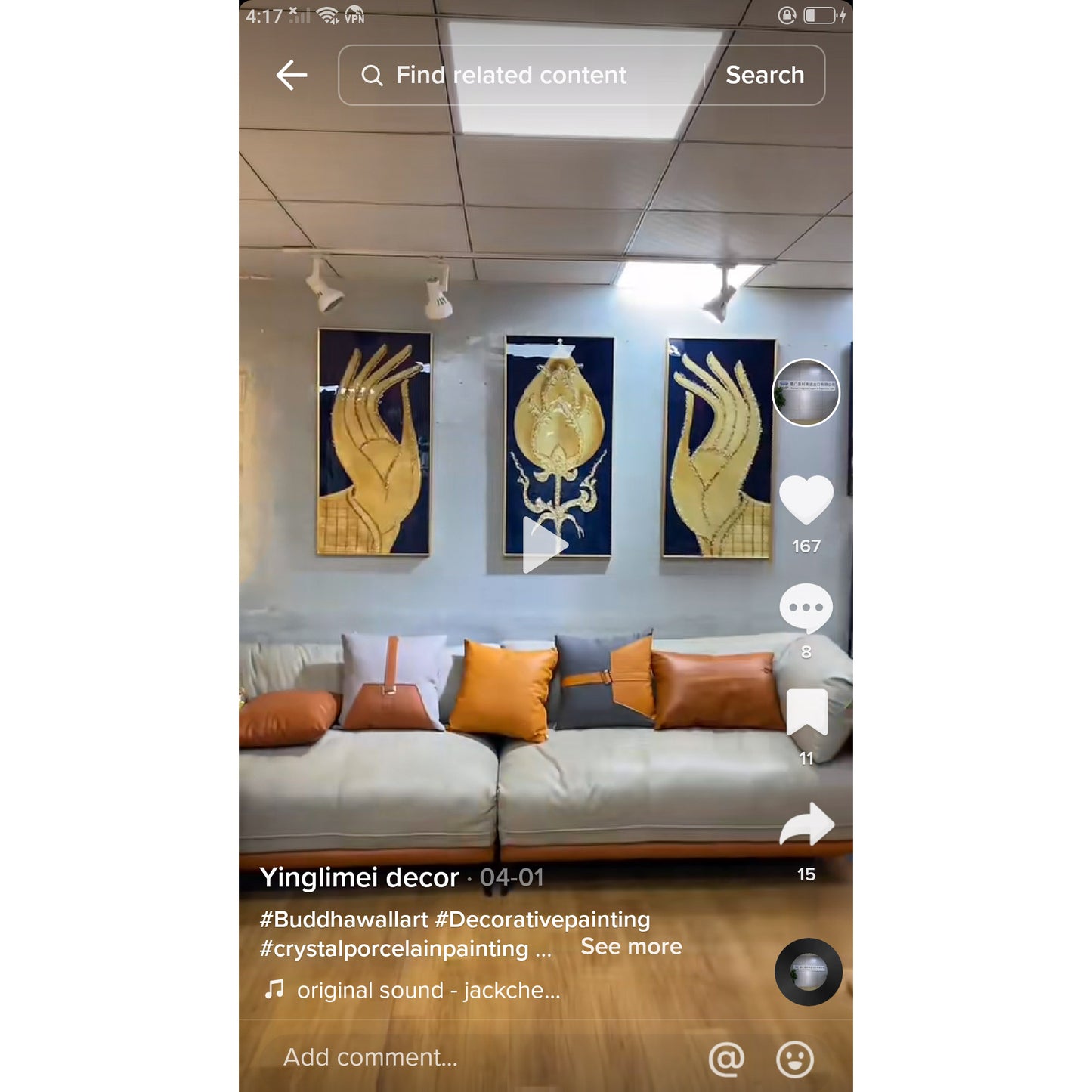The width and height of the screenshot is (1092, 1092).
Task: Open the Yinglimei decor username
Action: click(x=359, y=877)
